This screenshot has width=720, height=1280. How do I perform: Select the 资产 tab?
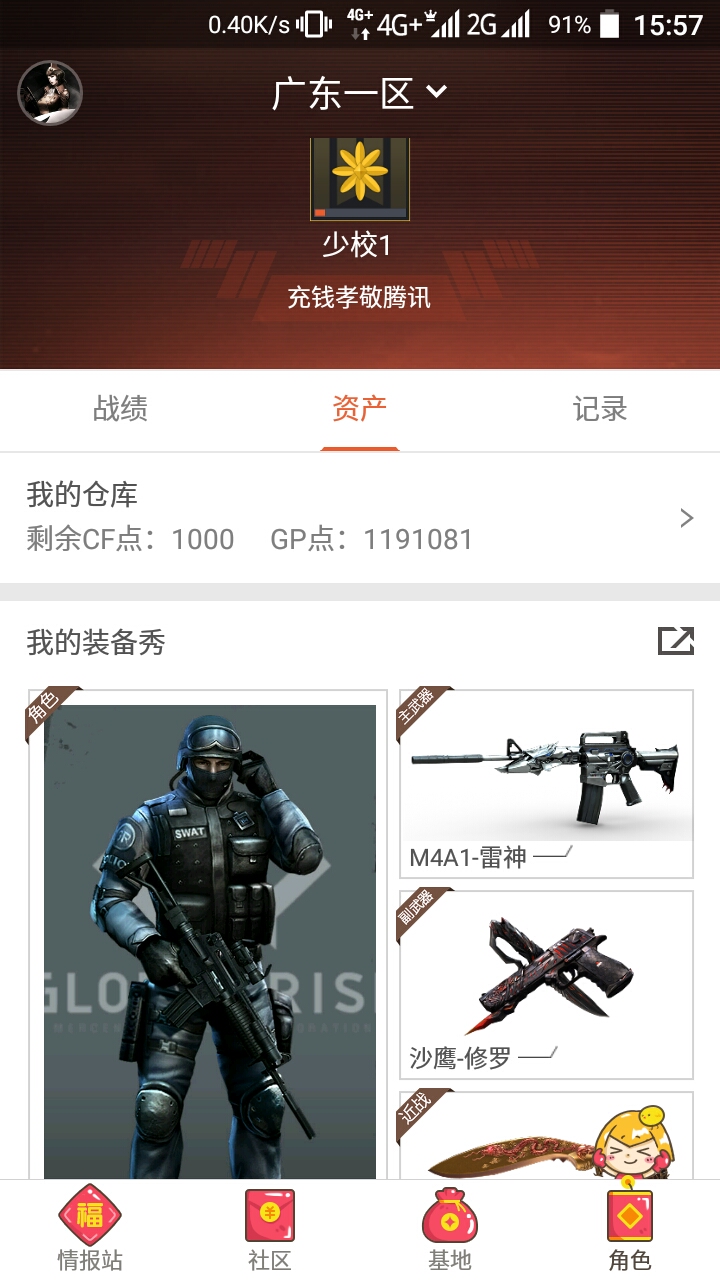360,409
